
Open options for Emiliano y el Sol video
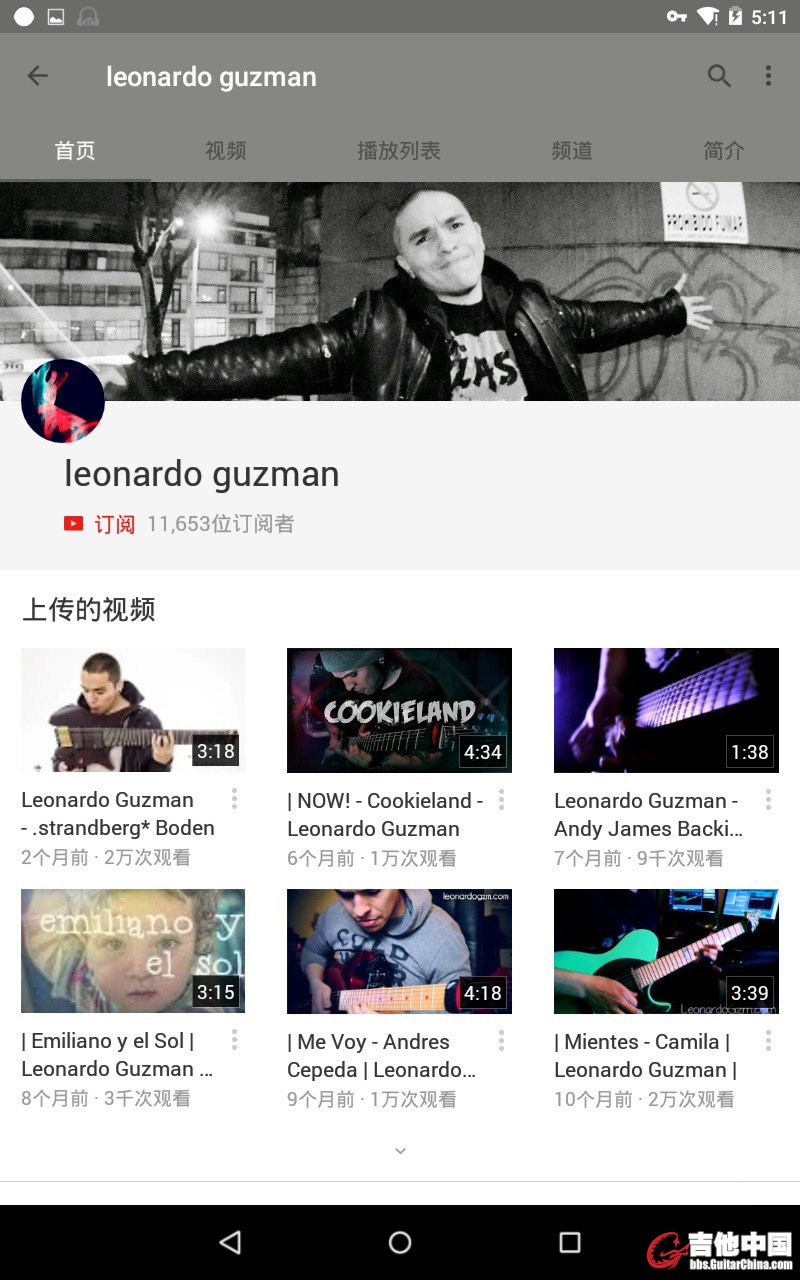(234, 1041)
